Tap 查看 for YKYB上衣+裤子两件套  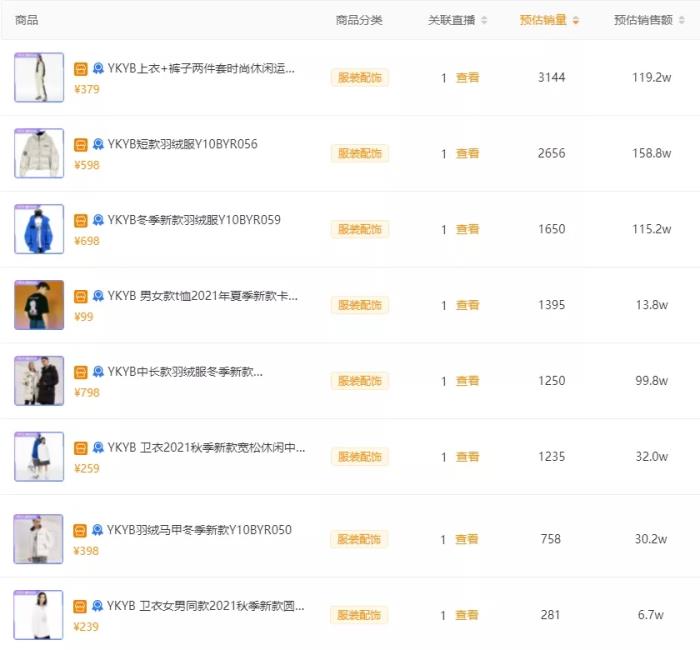[x=467, y=78]
